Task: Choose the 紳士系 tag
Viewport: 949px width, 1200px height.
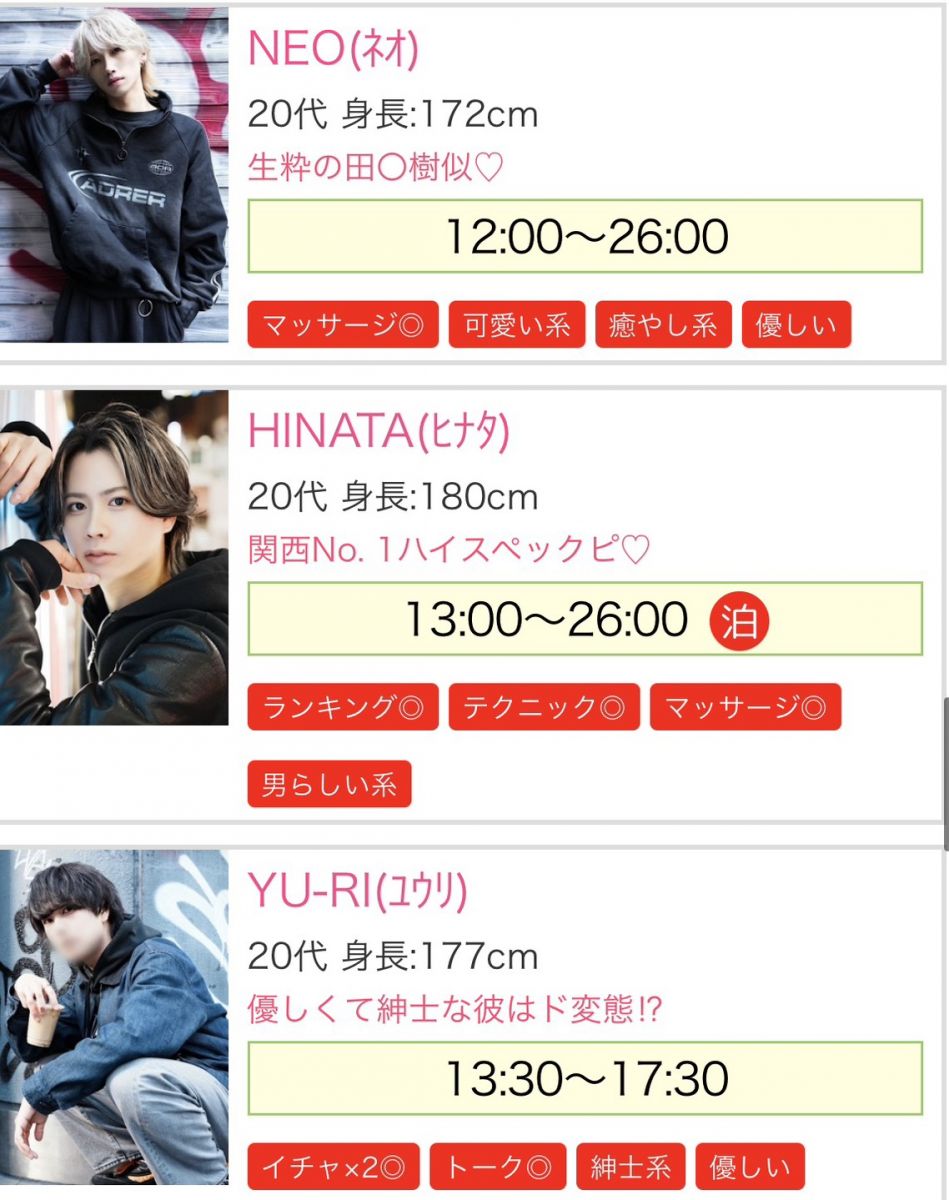Action: tap(630, 1166)
